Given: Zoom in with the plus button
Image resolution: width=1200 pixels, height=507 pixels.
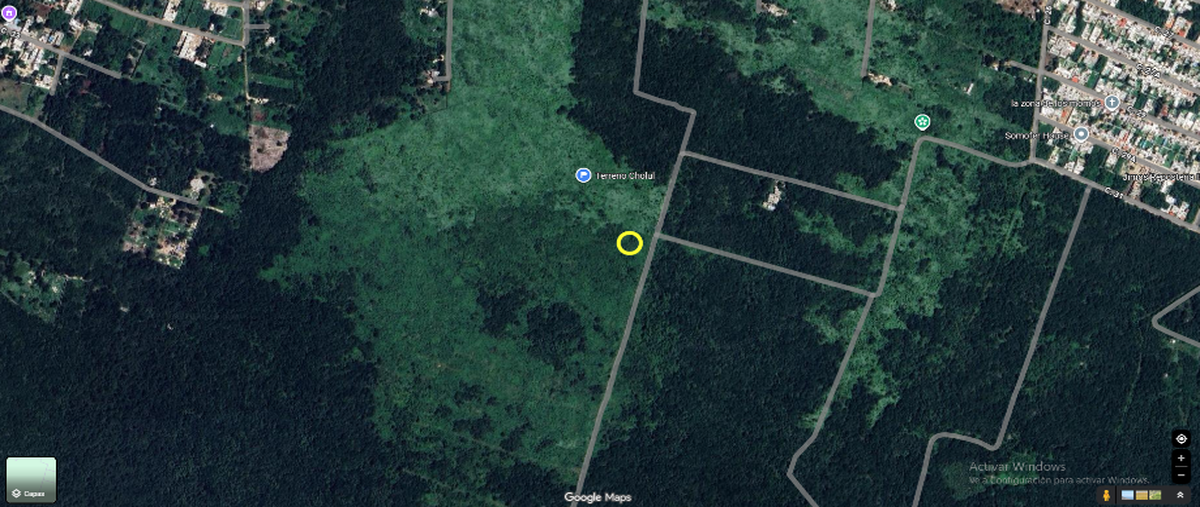Looking at the screenshot, I should tap(1181, 458).
